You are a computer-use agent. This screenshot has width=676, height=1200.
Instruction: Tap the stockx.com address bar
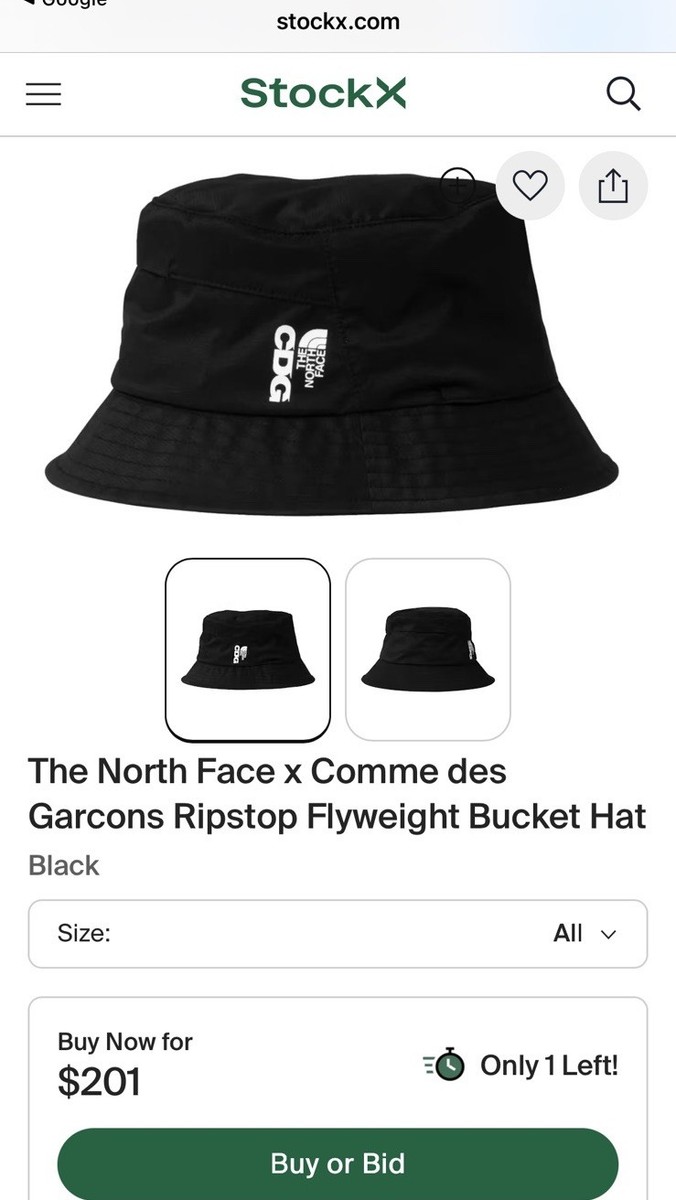[338, 22]
